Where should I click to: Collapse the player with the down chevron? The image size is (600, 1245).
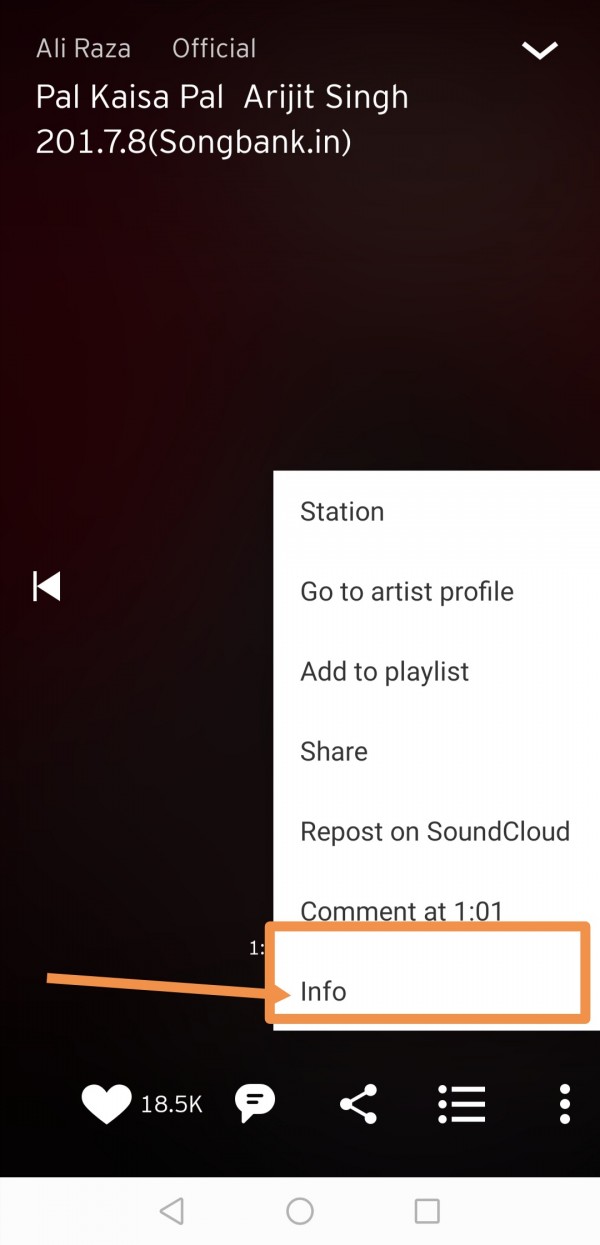pos(540,50)
